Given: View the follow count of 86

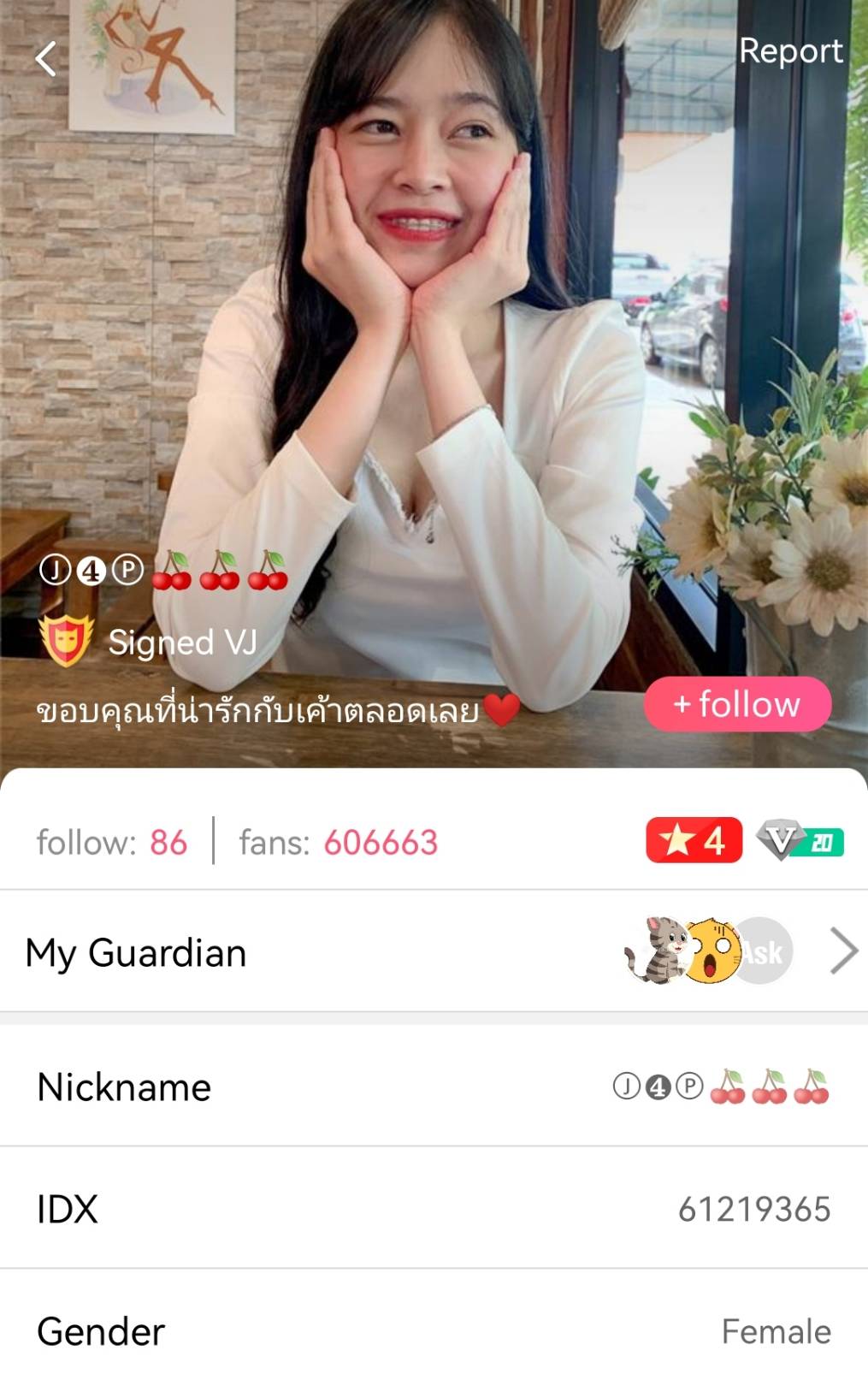Looking at the screenshot, I should [x=112, y=843].
